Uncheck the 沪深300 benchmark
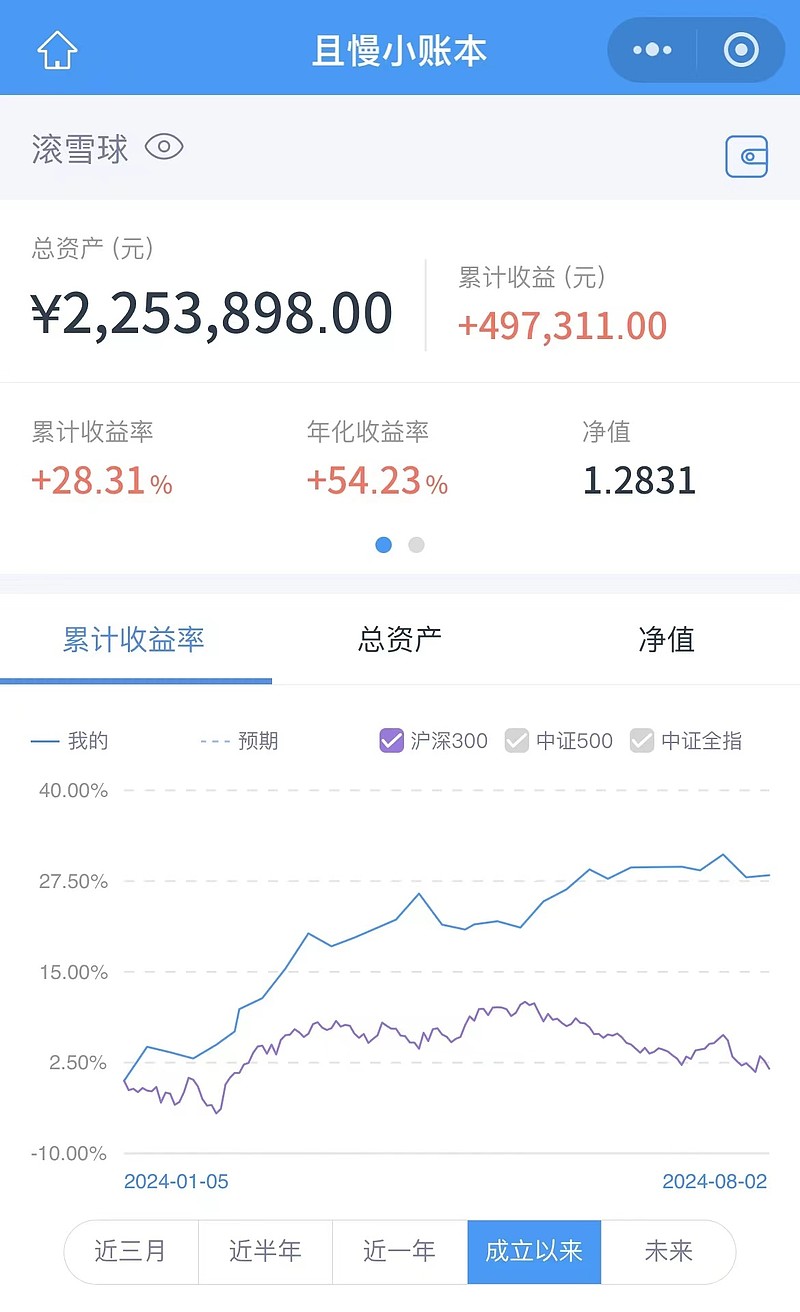Viewport: 800px width, 1312px height. [434, 741]
